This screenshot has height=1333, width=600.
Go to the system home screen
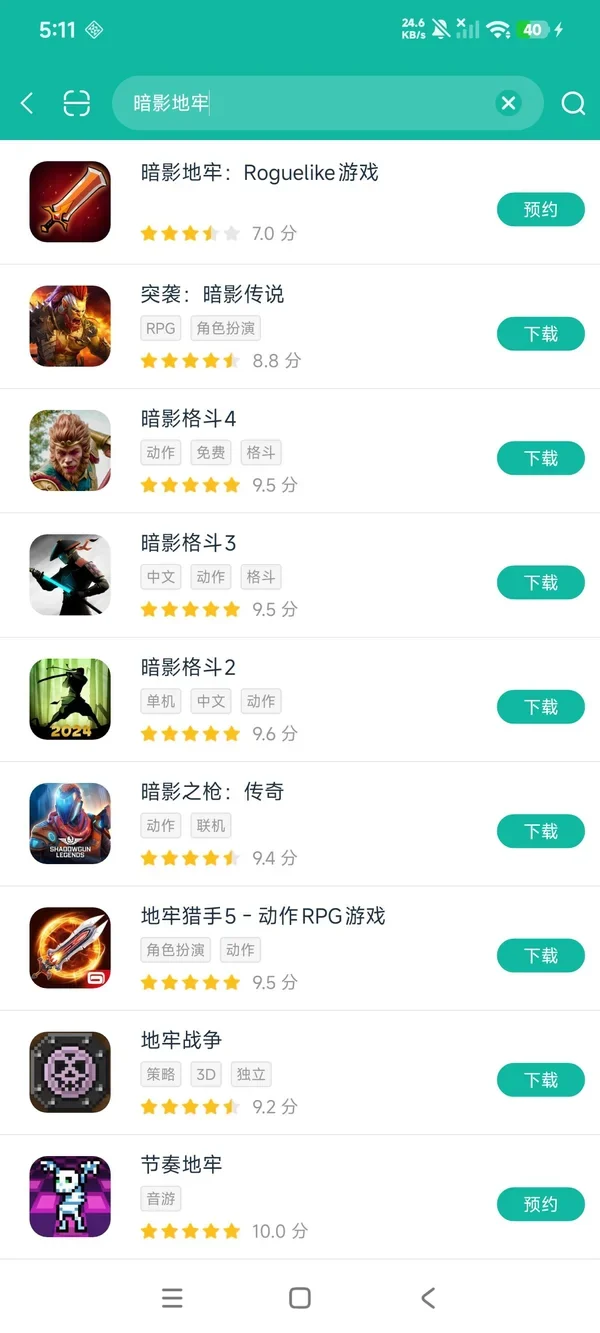tap(300, 1298)
